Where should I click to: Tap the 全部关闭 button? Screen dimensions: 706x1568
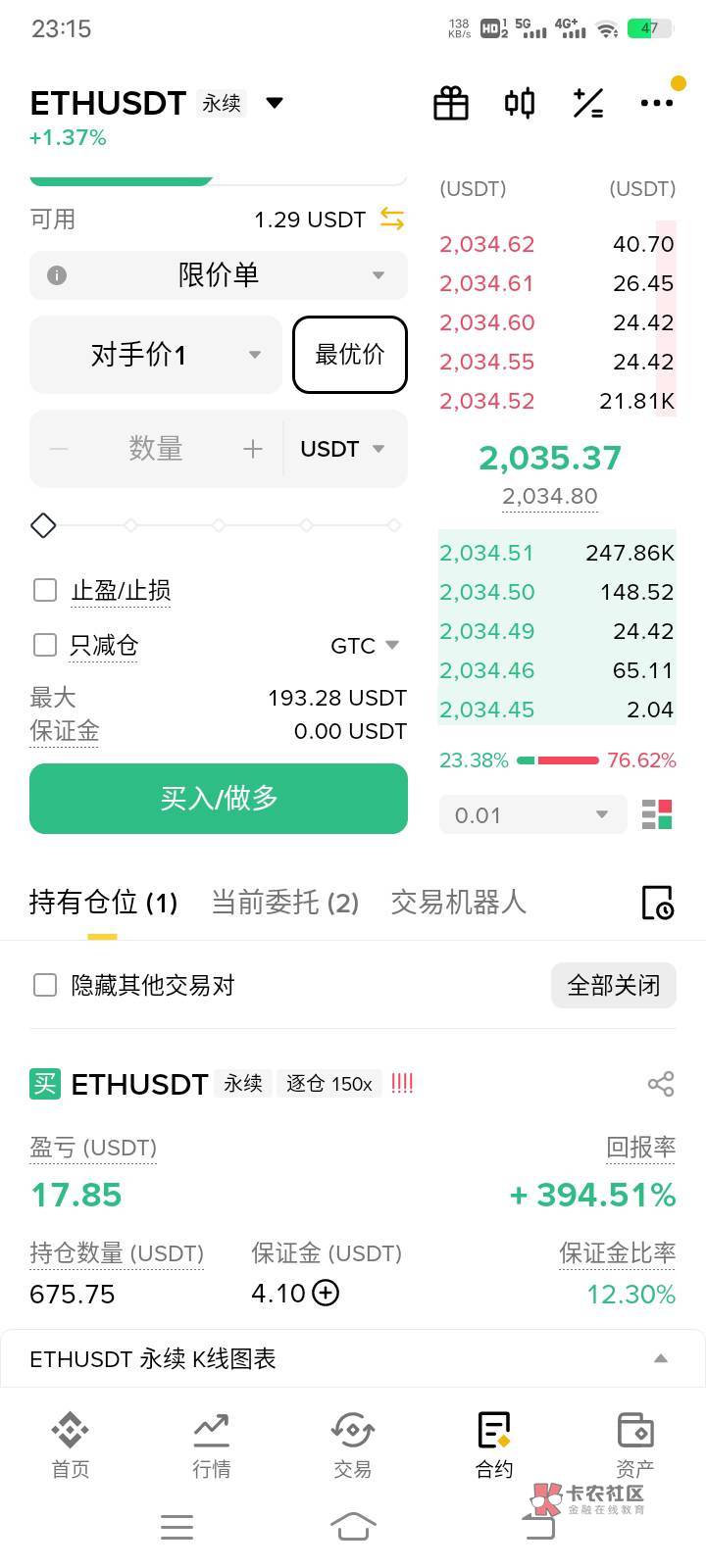coord(614,985)
